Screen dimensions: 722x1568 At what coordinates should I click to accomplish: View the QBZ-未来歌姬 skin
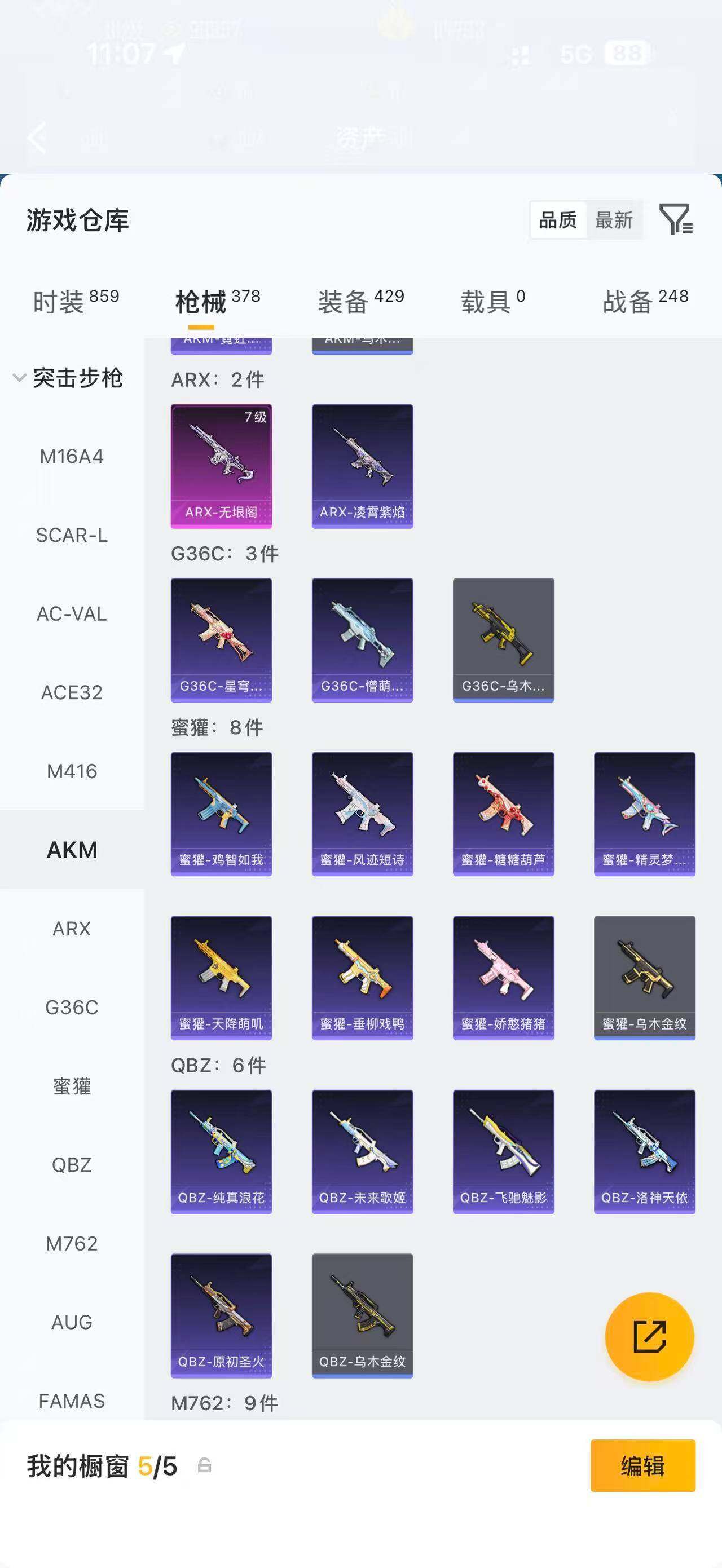tap(362, 1152)
